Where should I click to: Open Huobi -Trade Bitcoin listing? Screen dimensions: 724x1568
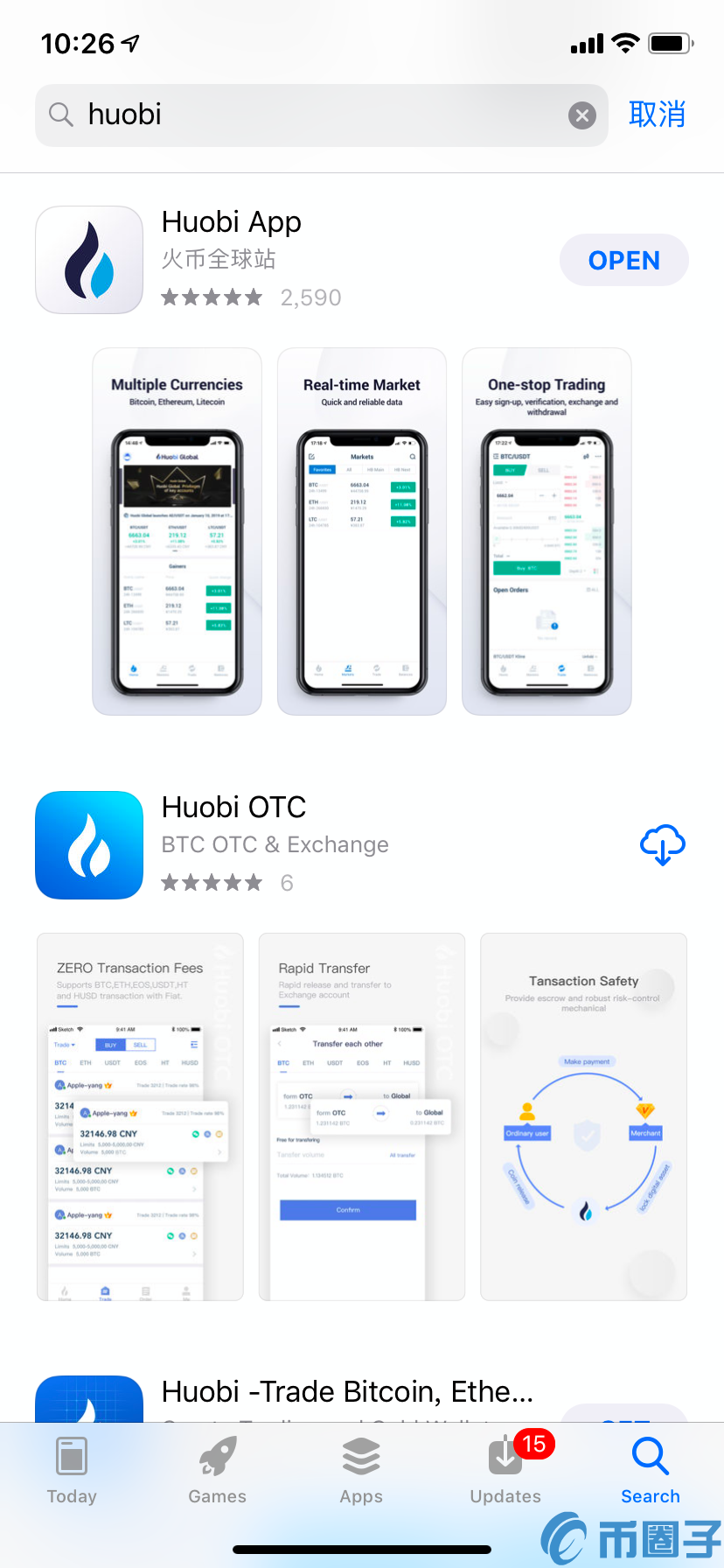pyautogui.click(x=347, y=1391)
